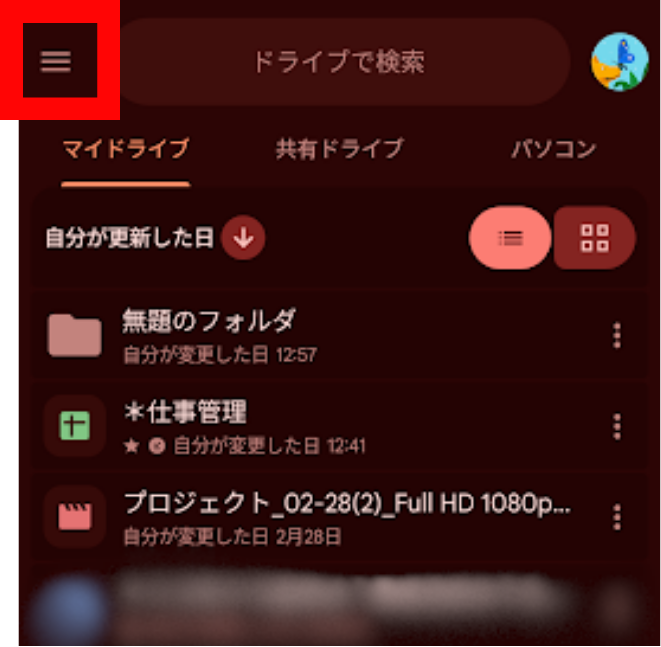Screen dimensions: 661x647
Task: Open the 自分が更新した日 sort options
Action: (130, 238)
